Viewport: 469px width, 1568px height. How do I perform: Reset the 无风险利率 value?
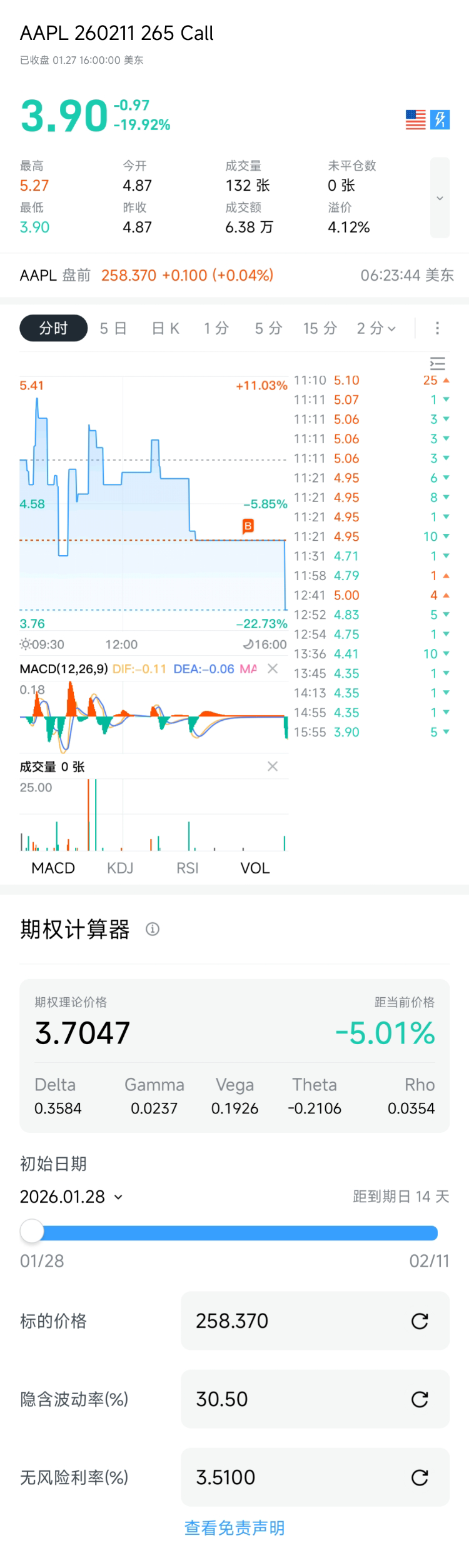(419, 1477)
